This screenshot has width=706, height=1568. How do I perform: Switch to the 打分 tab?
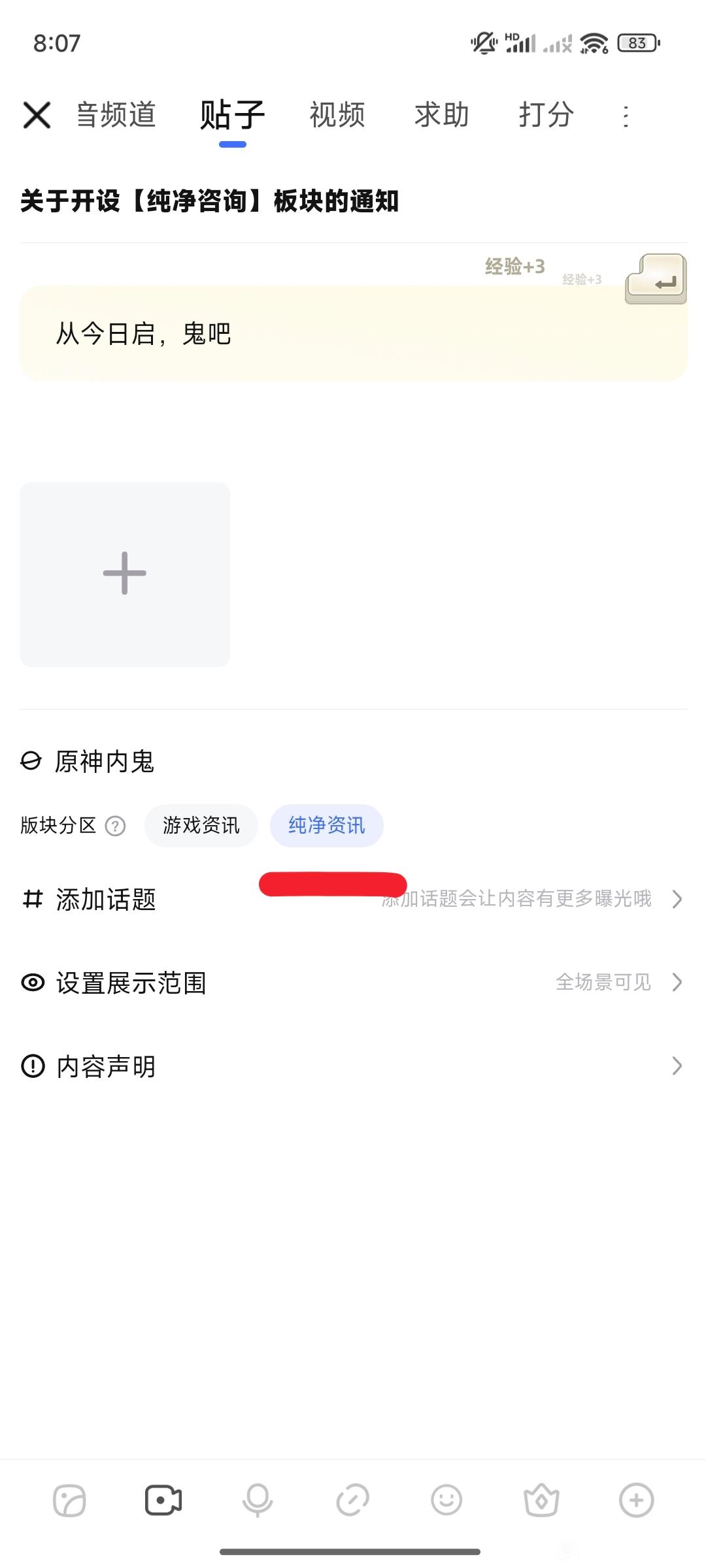546,115
